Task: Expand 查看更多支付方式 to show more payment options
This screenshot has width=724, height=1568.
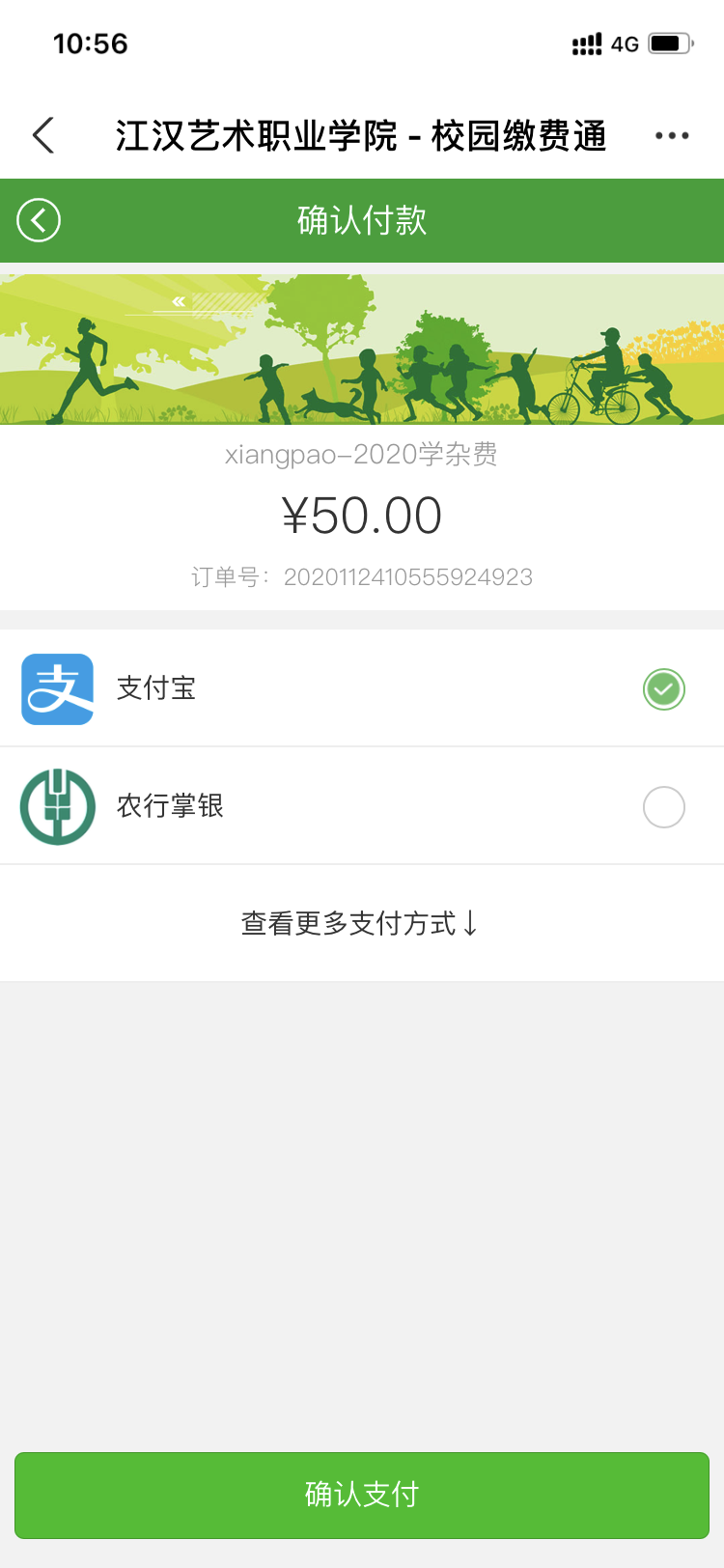Action: point(362,923)
